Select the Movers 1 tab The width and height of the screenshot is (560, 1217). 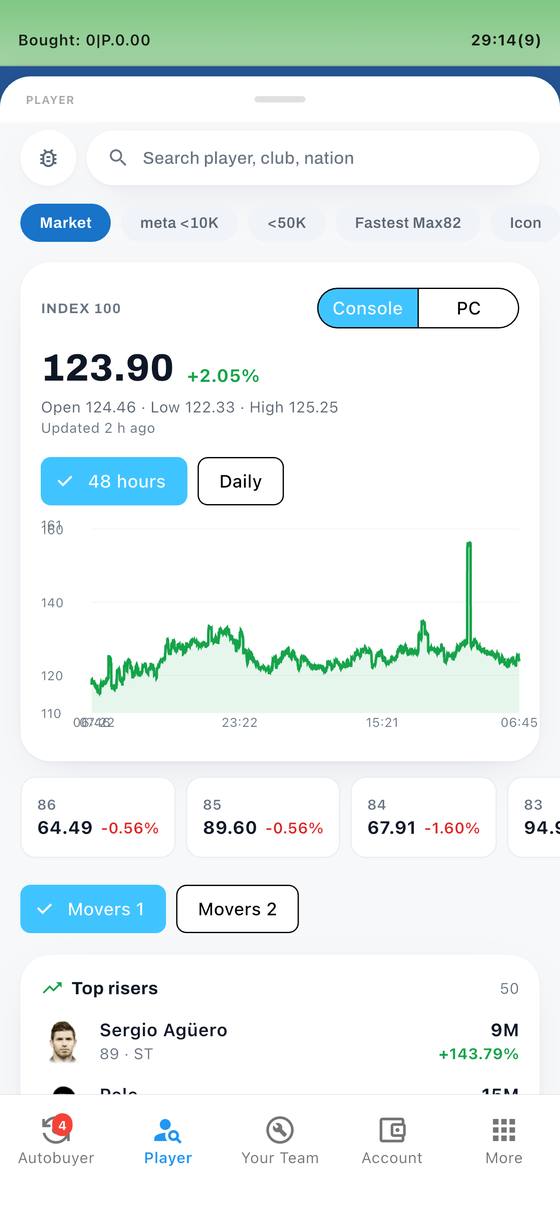click(x=93, y=909)
